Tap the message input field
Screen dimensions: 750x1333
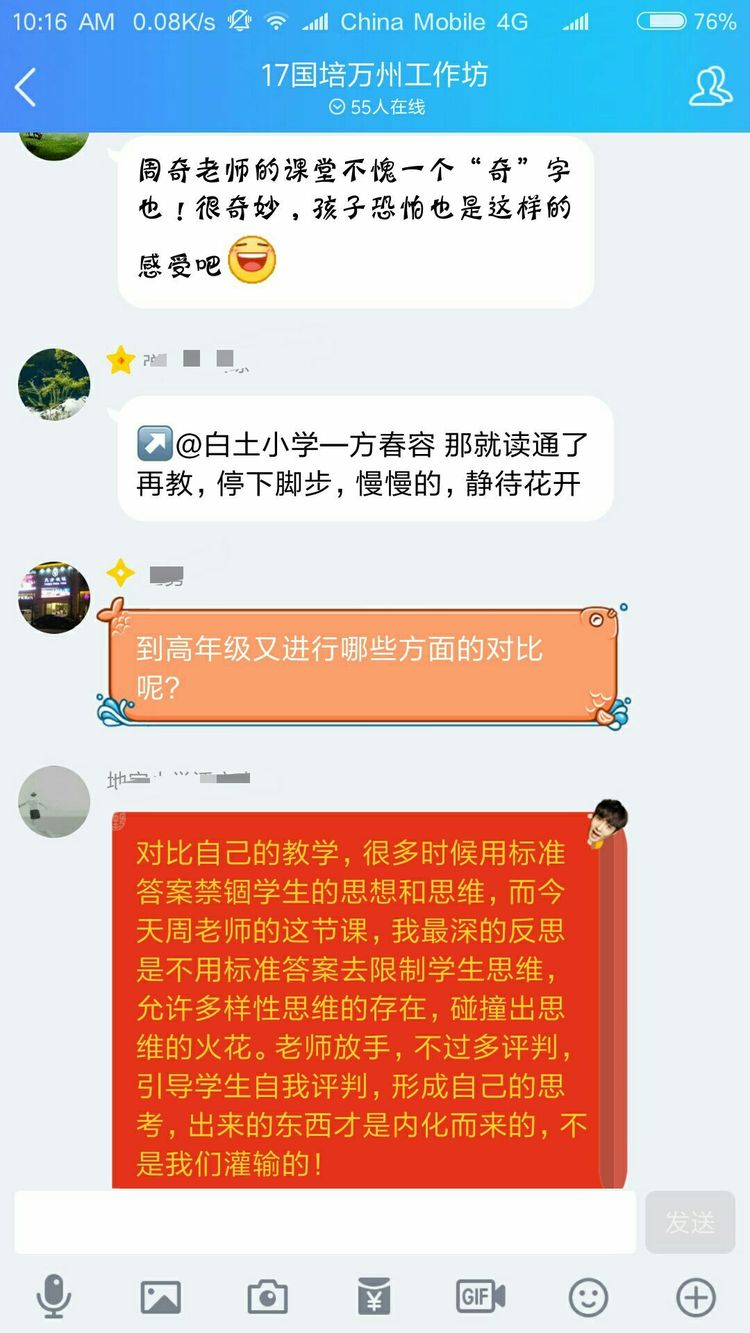pos(325,1222)
